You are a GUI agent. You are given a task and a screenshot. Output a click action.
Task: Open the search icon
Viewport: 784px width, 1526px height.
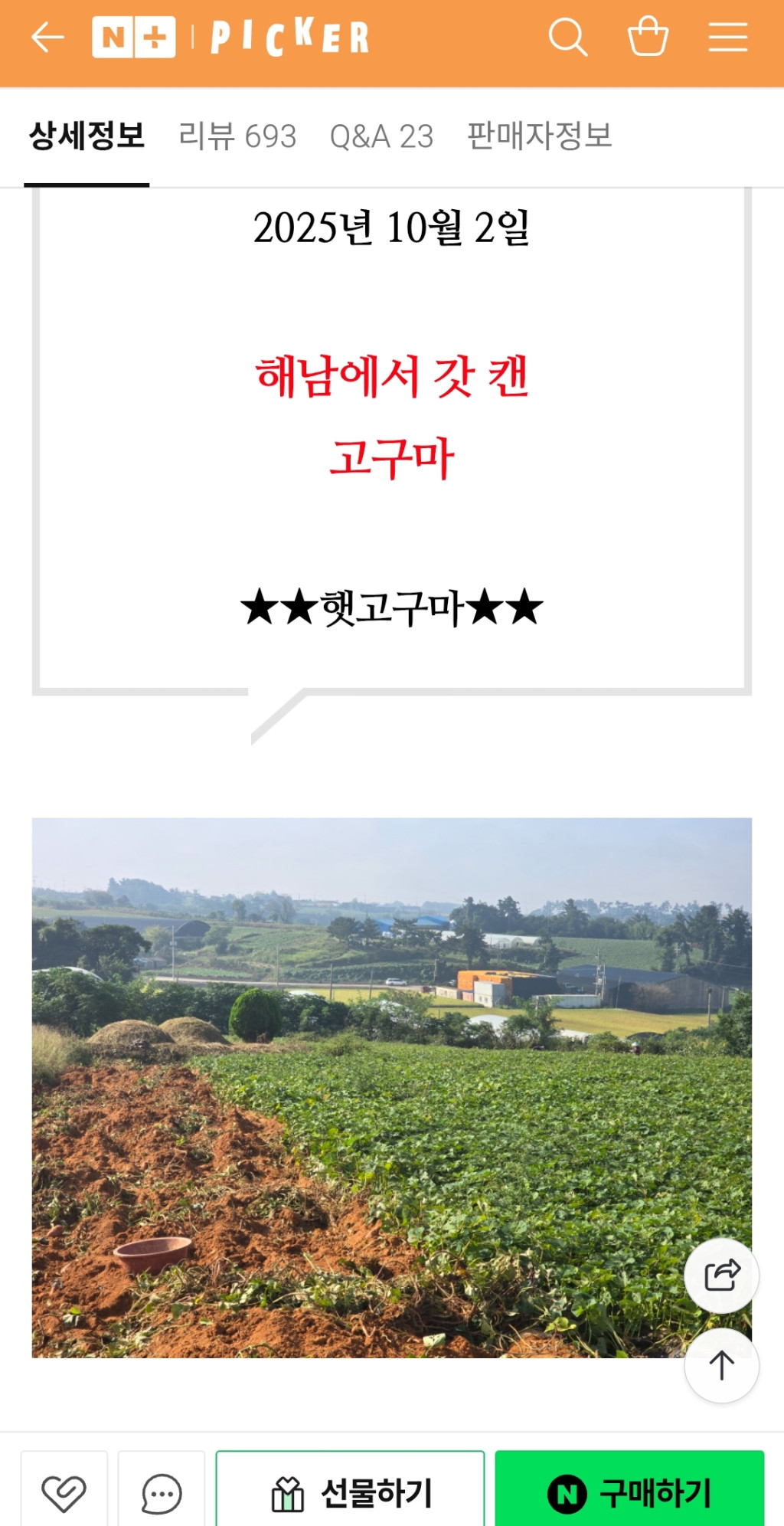pyautogui.click(x=567, y=37)
